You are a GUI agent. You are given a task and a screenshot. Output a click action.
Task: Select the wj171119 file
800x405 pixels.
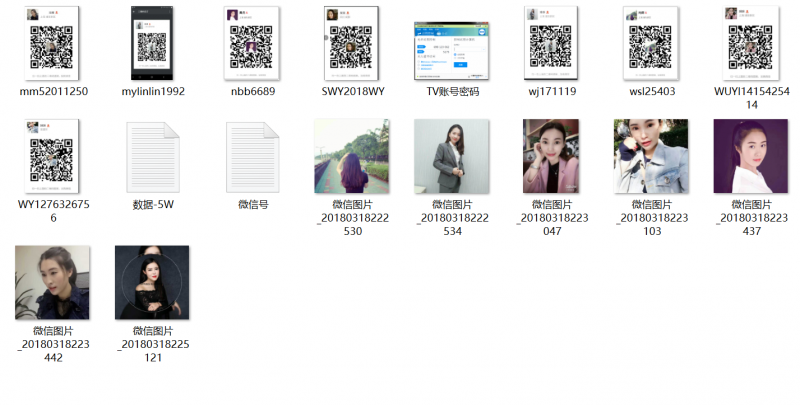click(552, 43)
